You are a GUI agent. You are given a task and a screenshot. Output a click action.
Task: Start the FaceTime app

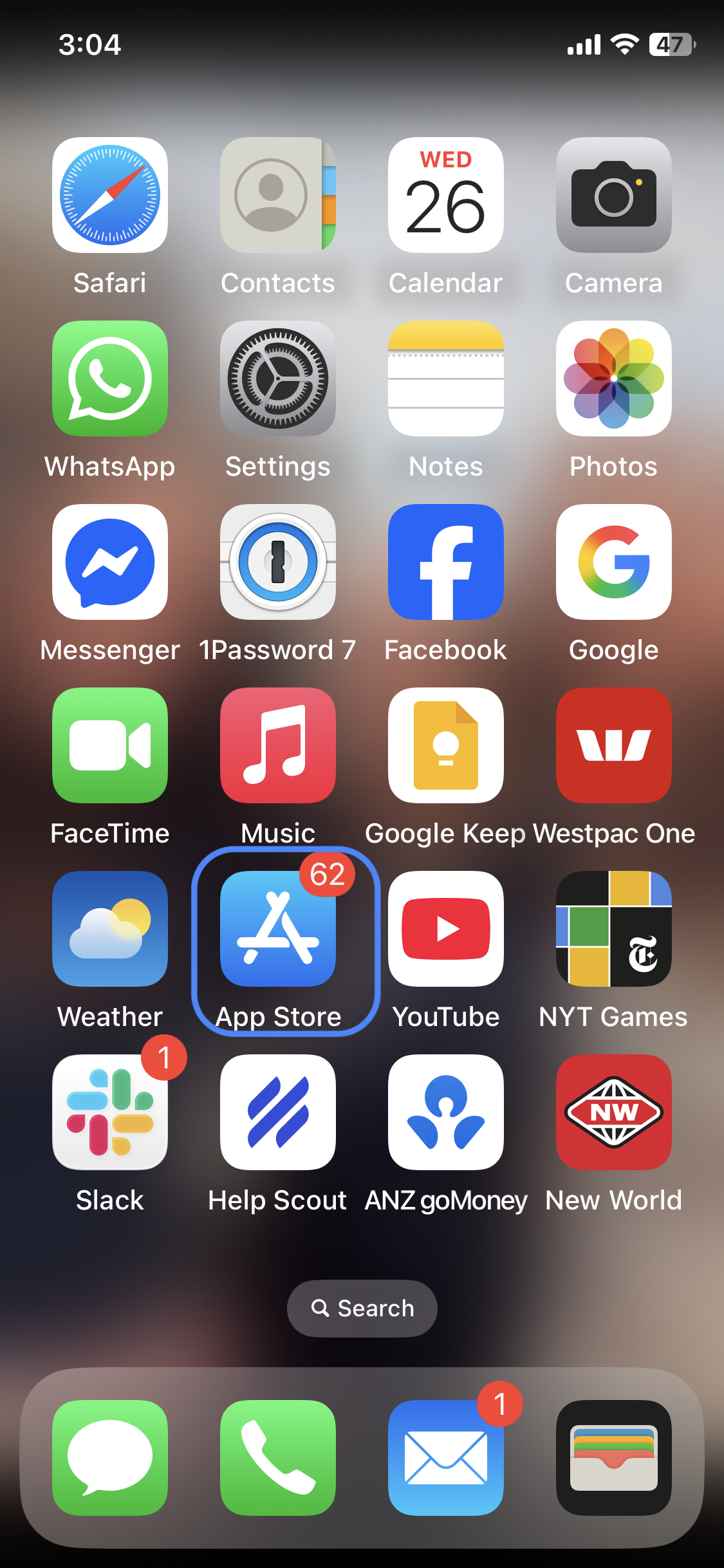pos(110,745)
